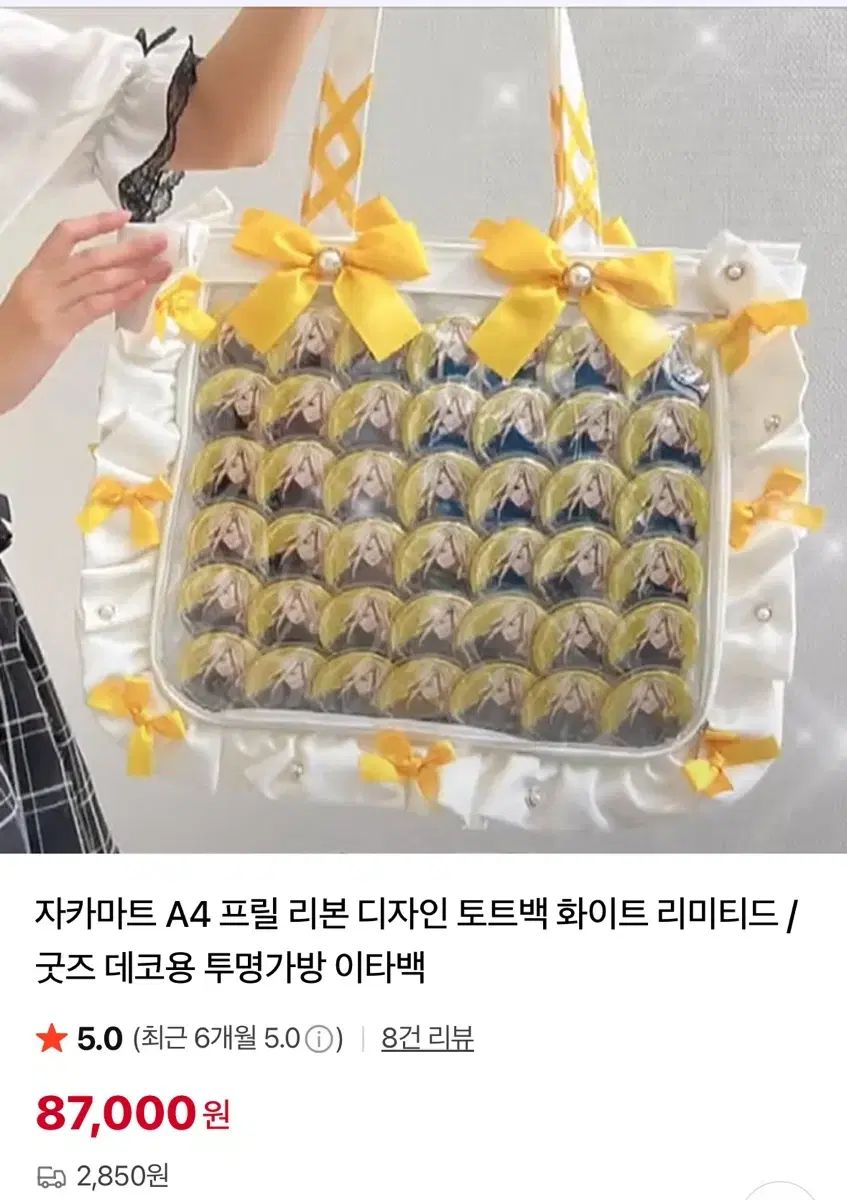Open the 8건 리뷰 reviews link
847x1200 pixels.
tap(427, 1040)
